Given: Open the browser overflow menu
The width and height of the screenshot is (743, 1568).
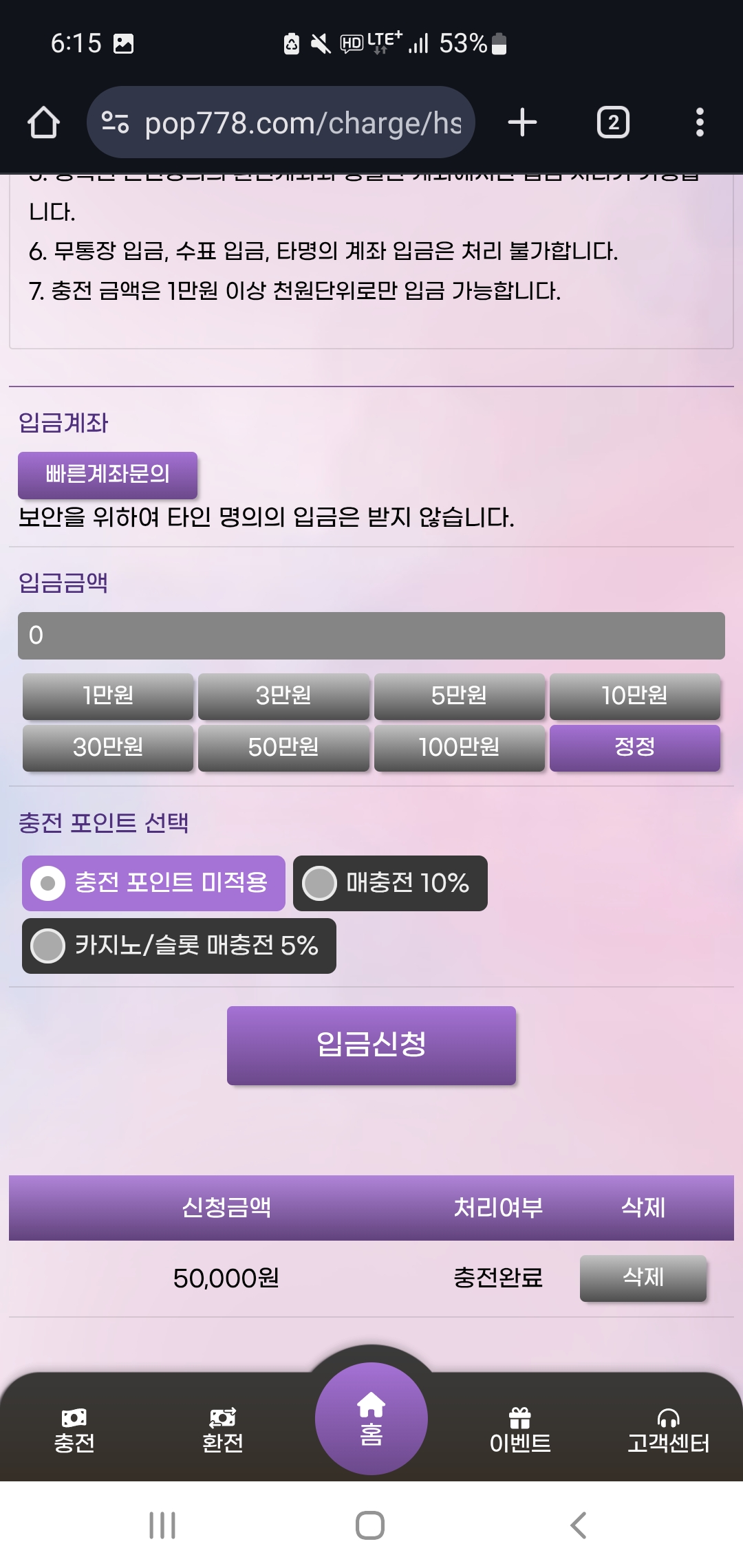Looking at the screenshot, I should [699, 122].
